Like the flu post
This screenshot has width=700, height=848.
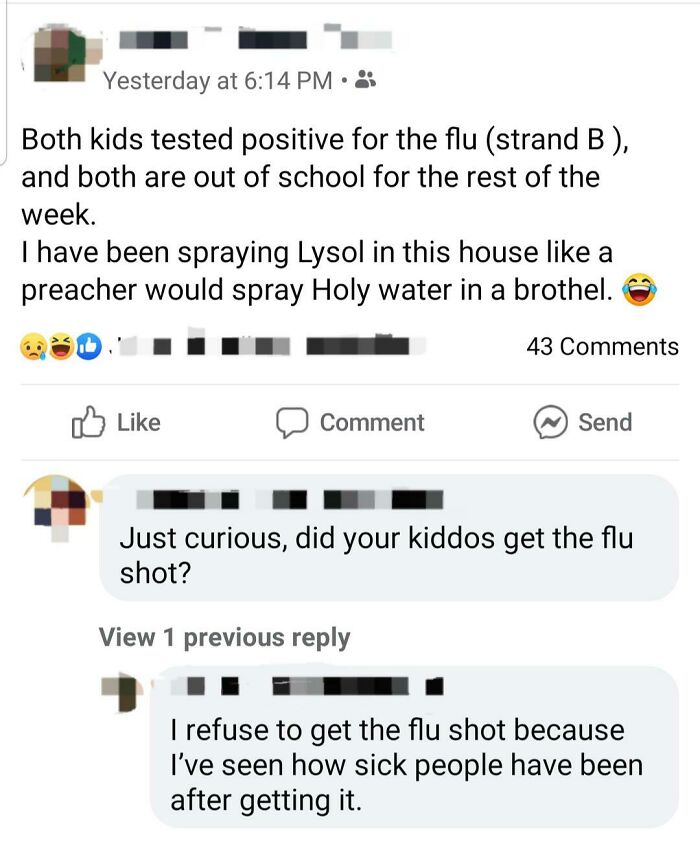[115, 423]
